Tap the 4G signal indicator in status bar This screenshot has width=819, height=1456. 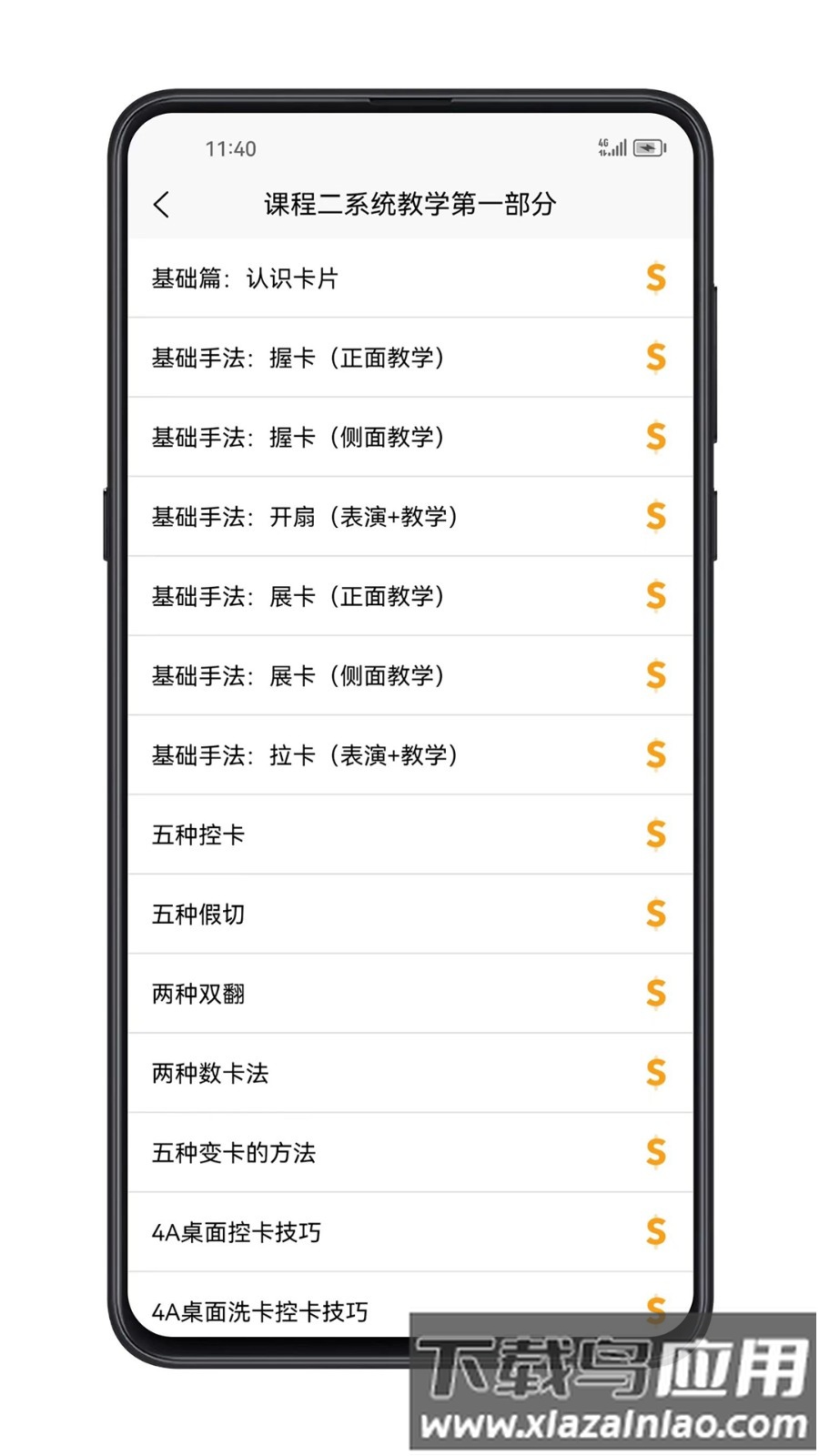(610, 146)
